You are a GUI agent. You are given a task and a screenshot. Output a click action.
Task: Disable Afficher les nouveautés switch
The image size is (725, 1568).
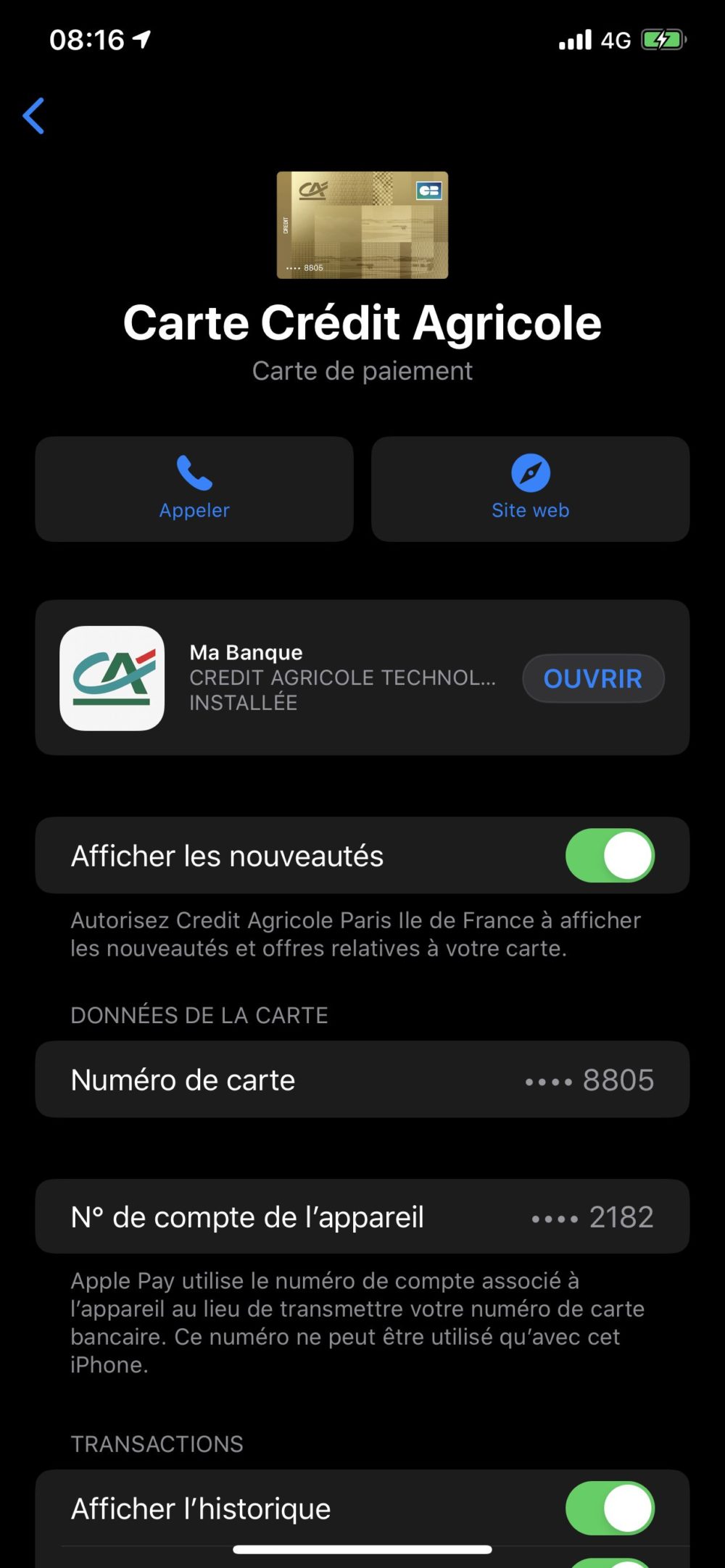coord(610,856)
